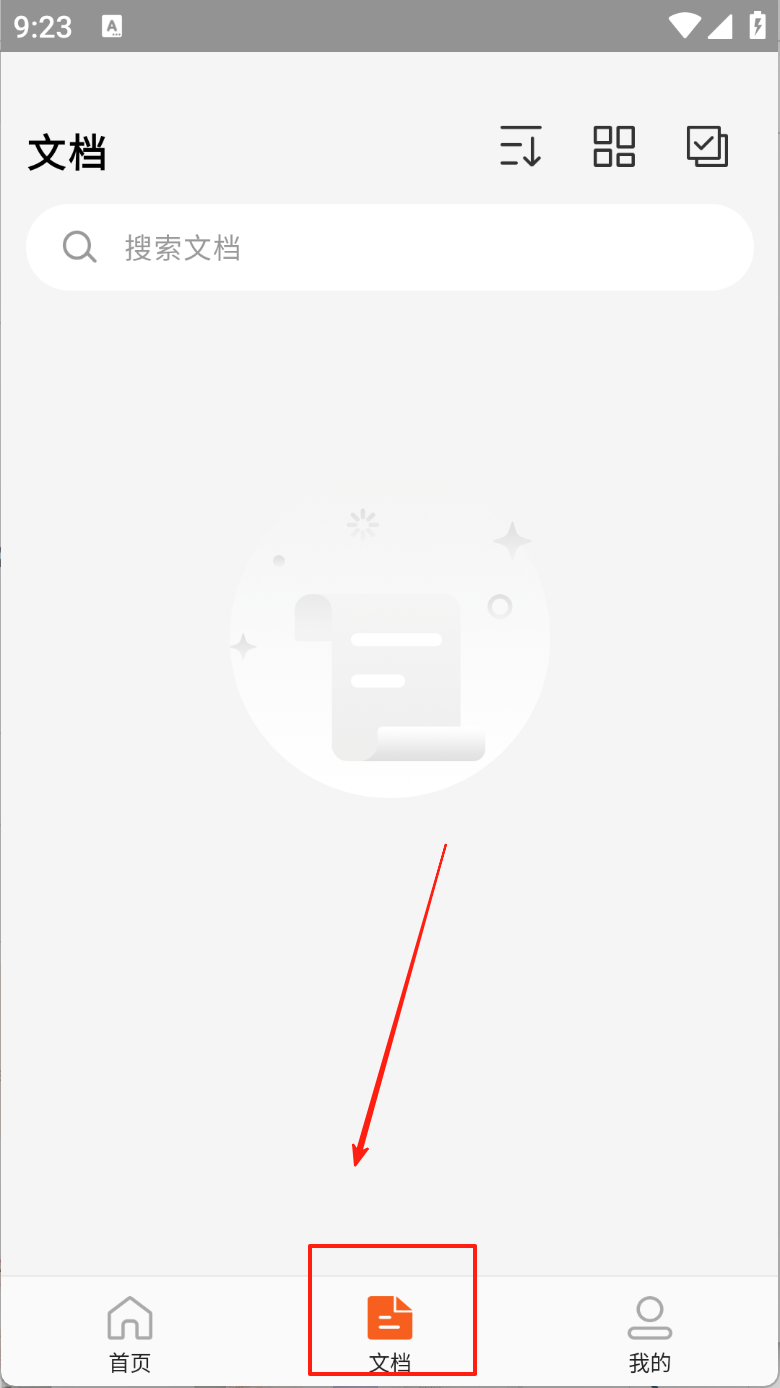Tap the 搜索文档 search box
The image size is (780, 1388).
390,248
